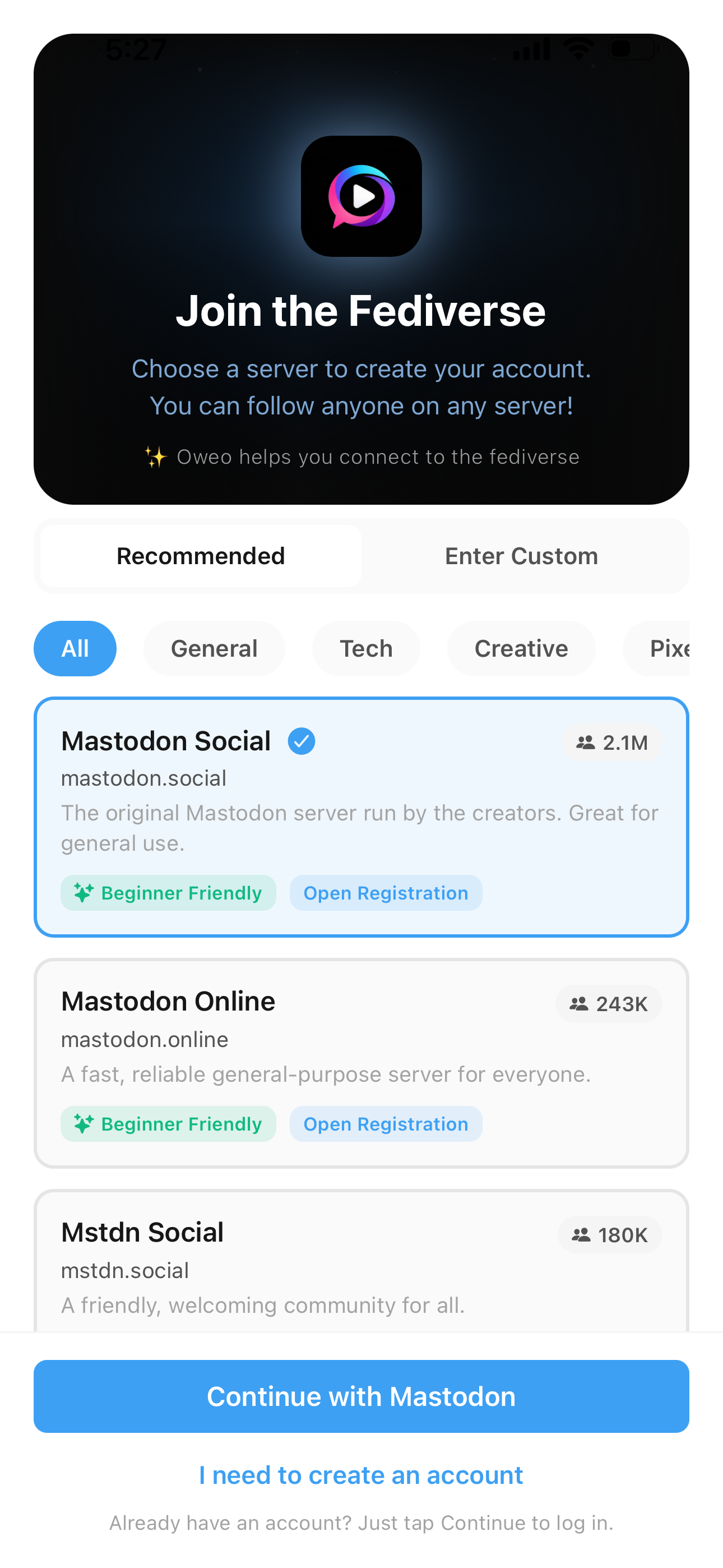This screenshot has height=1568, width=723.
Task: Select the Mastodon Social server card
Action: point(361,817)
